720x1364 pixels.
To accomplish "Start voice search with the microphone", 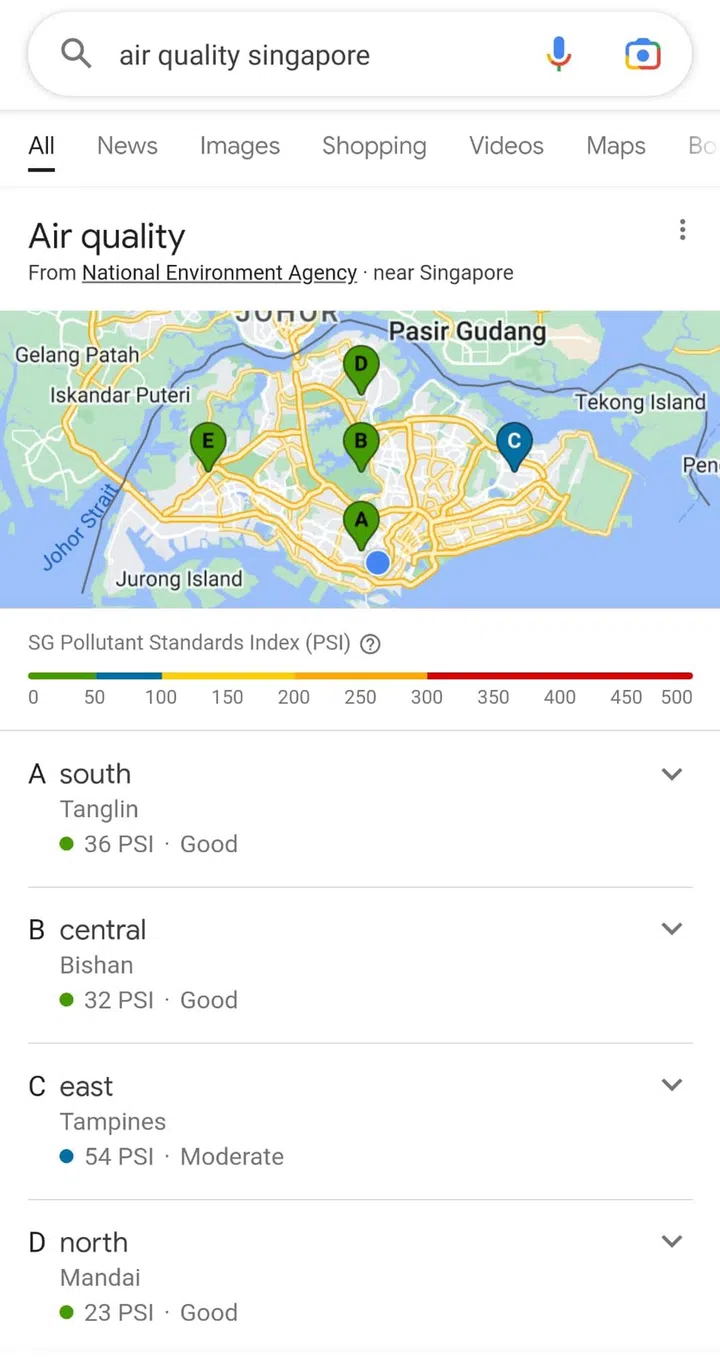I will (x=559, y=54).
